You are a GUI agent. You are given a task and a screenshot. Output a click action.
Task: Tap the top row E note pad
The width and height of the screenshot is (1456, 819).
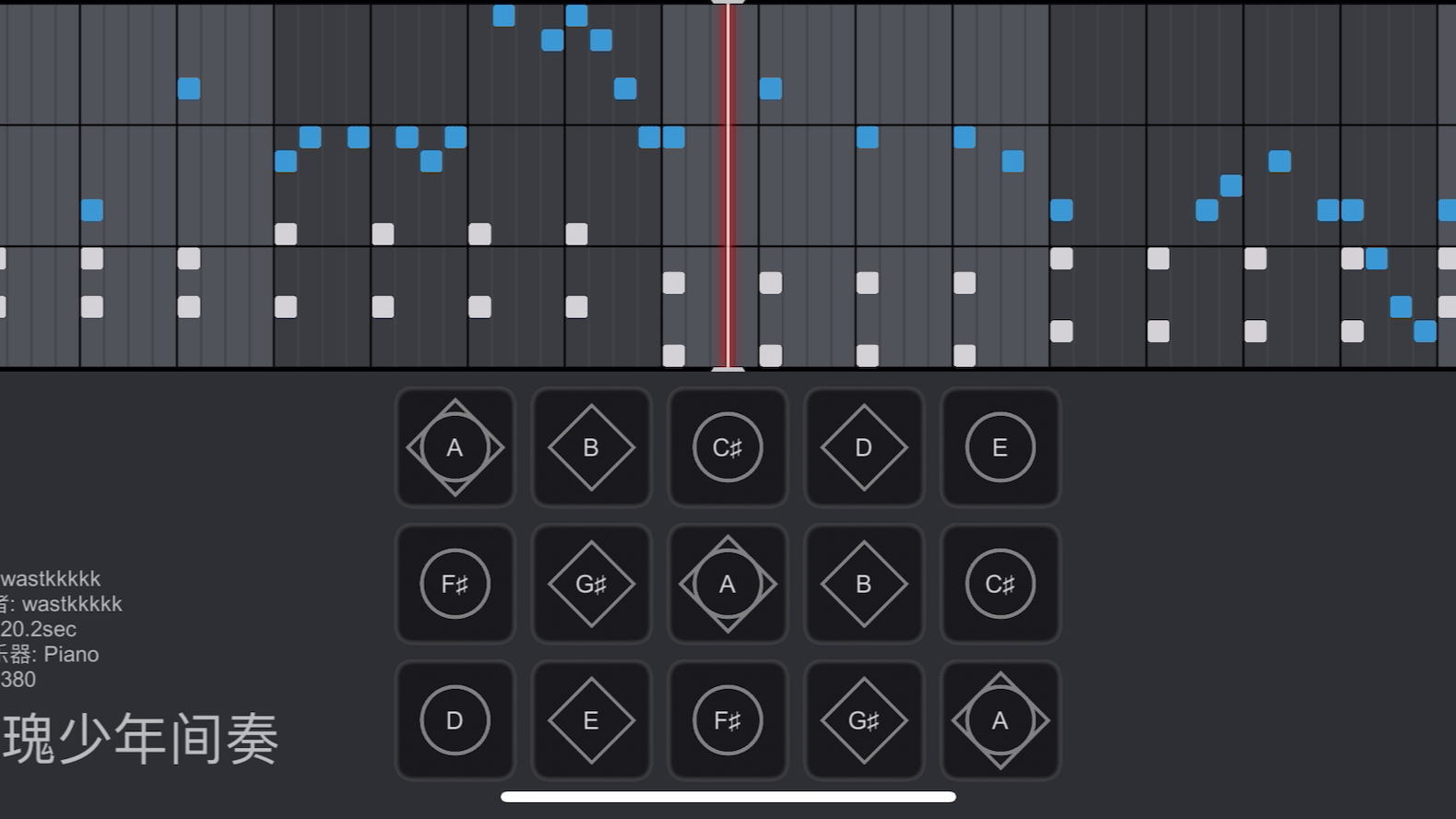[1000, 447]
